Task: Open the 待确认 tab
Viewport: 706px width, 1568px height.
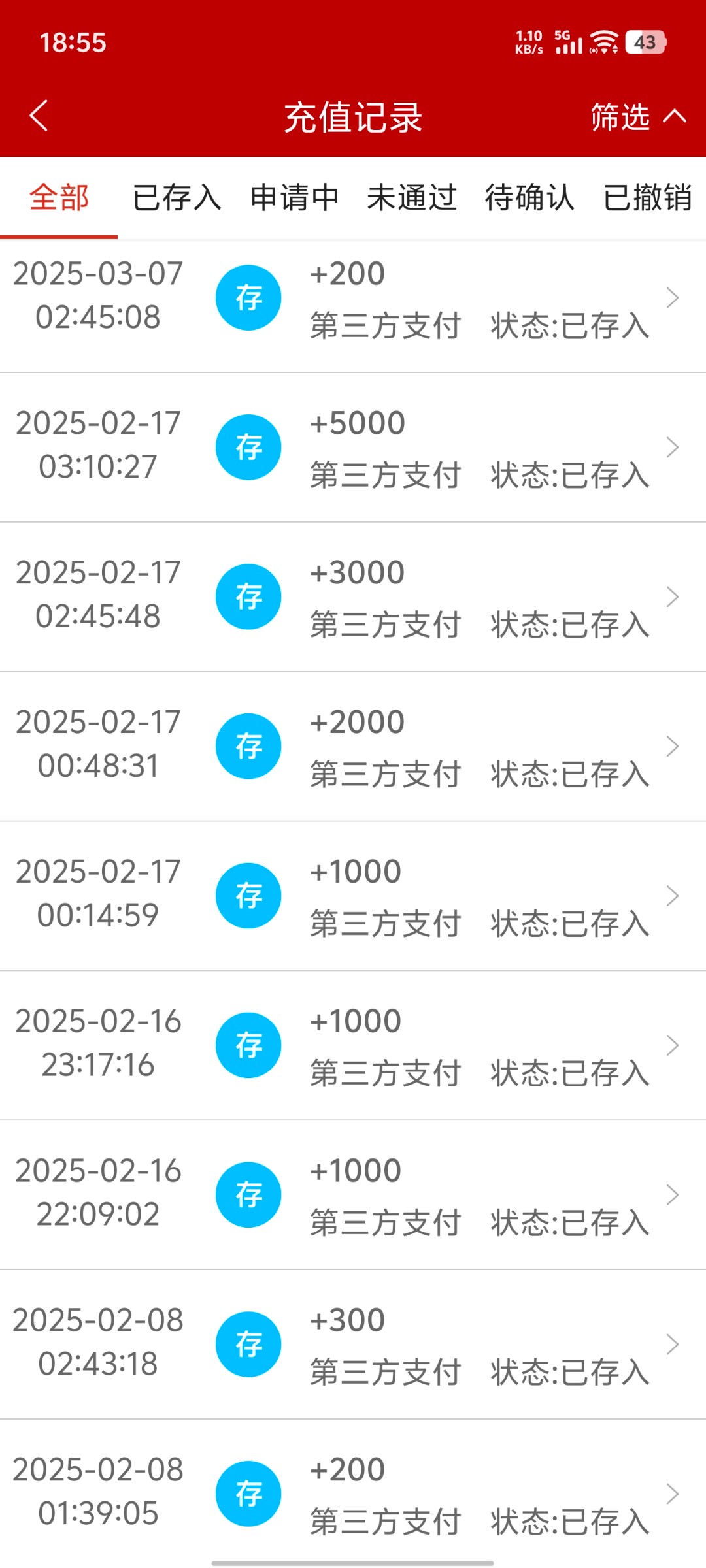Action: 529,198
